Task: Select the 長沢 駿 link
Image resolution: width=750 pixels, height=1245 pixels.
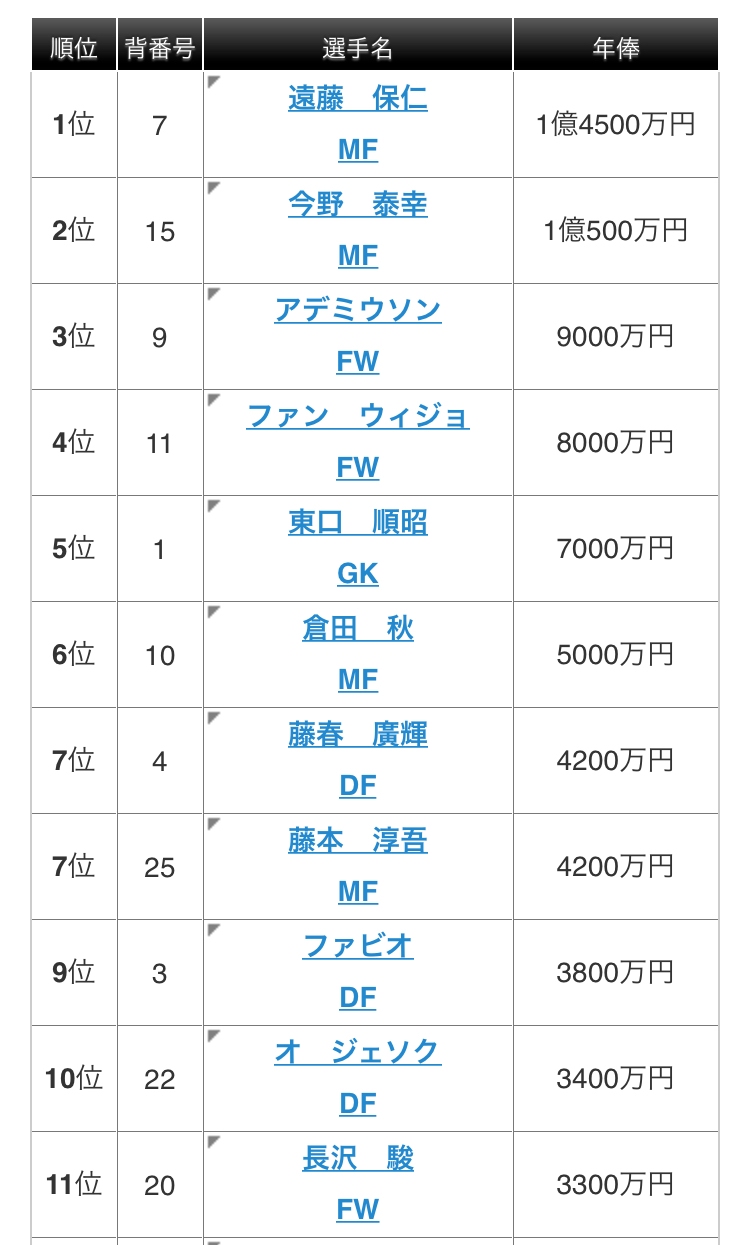Action: pyautogui.click(x=358, y=1158)
